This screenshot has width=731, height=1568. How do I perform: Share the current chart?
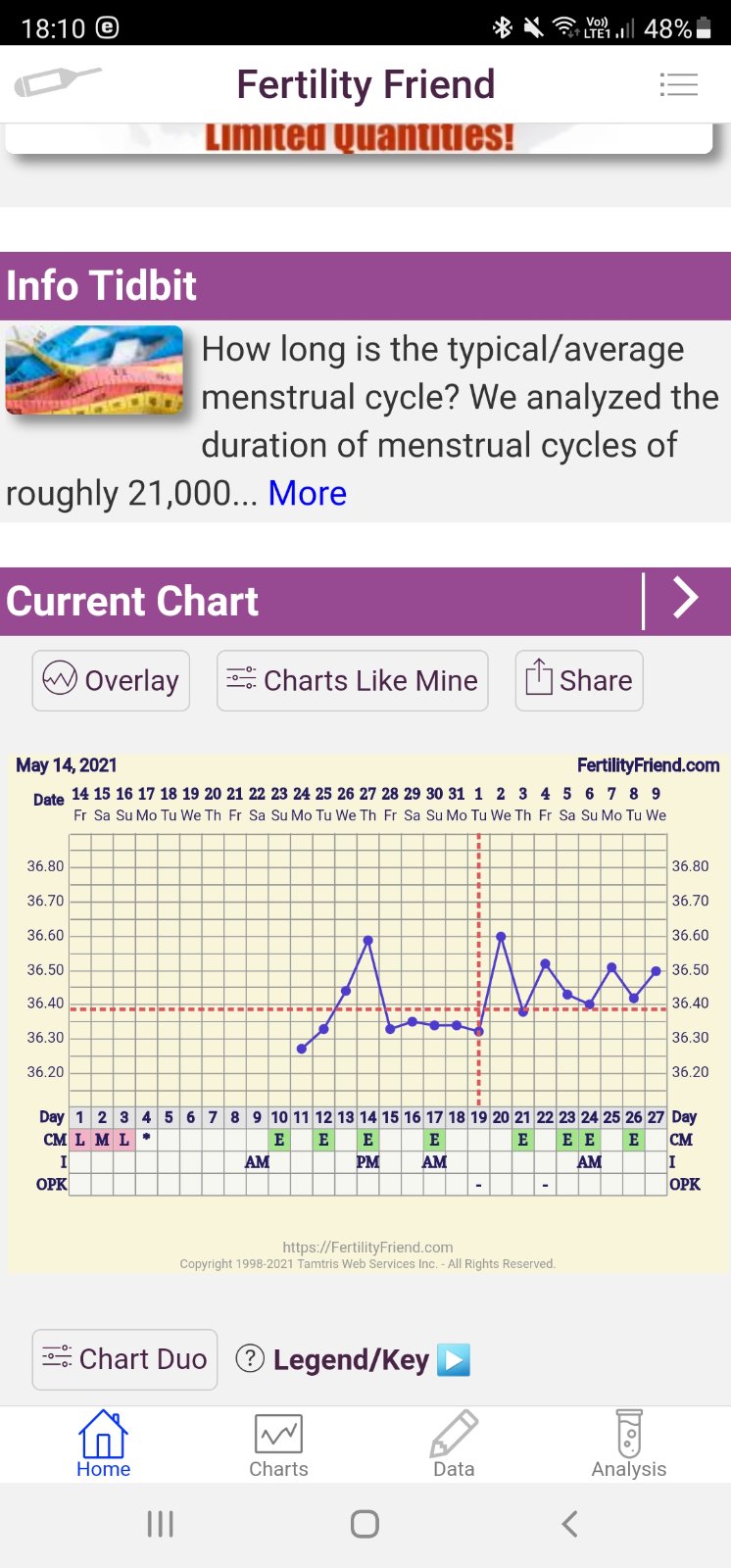tap(579, 680)
